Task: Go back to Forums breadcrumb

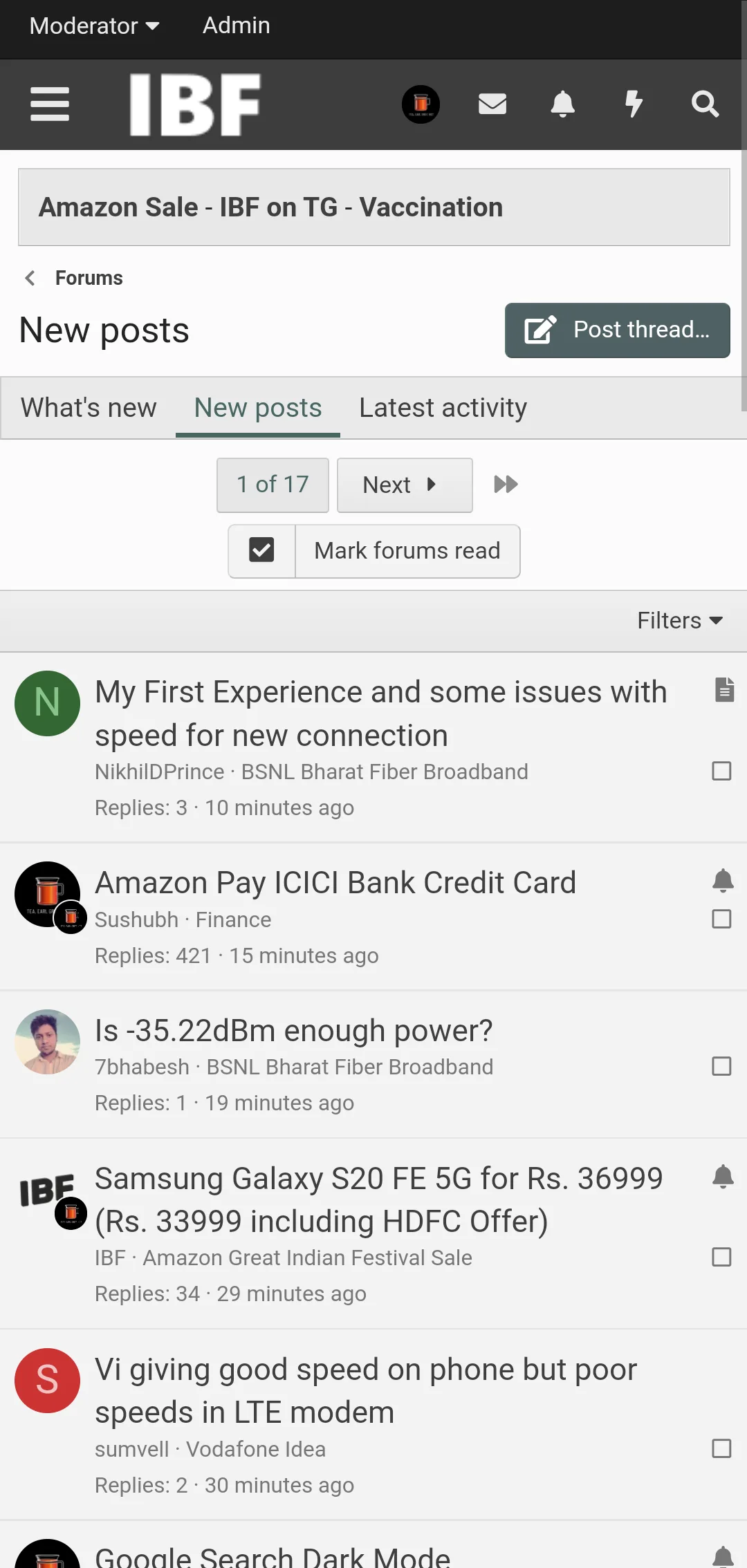Action: coord(89,278)
